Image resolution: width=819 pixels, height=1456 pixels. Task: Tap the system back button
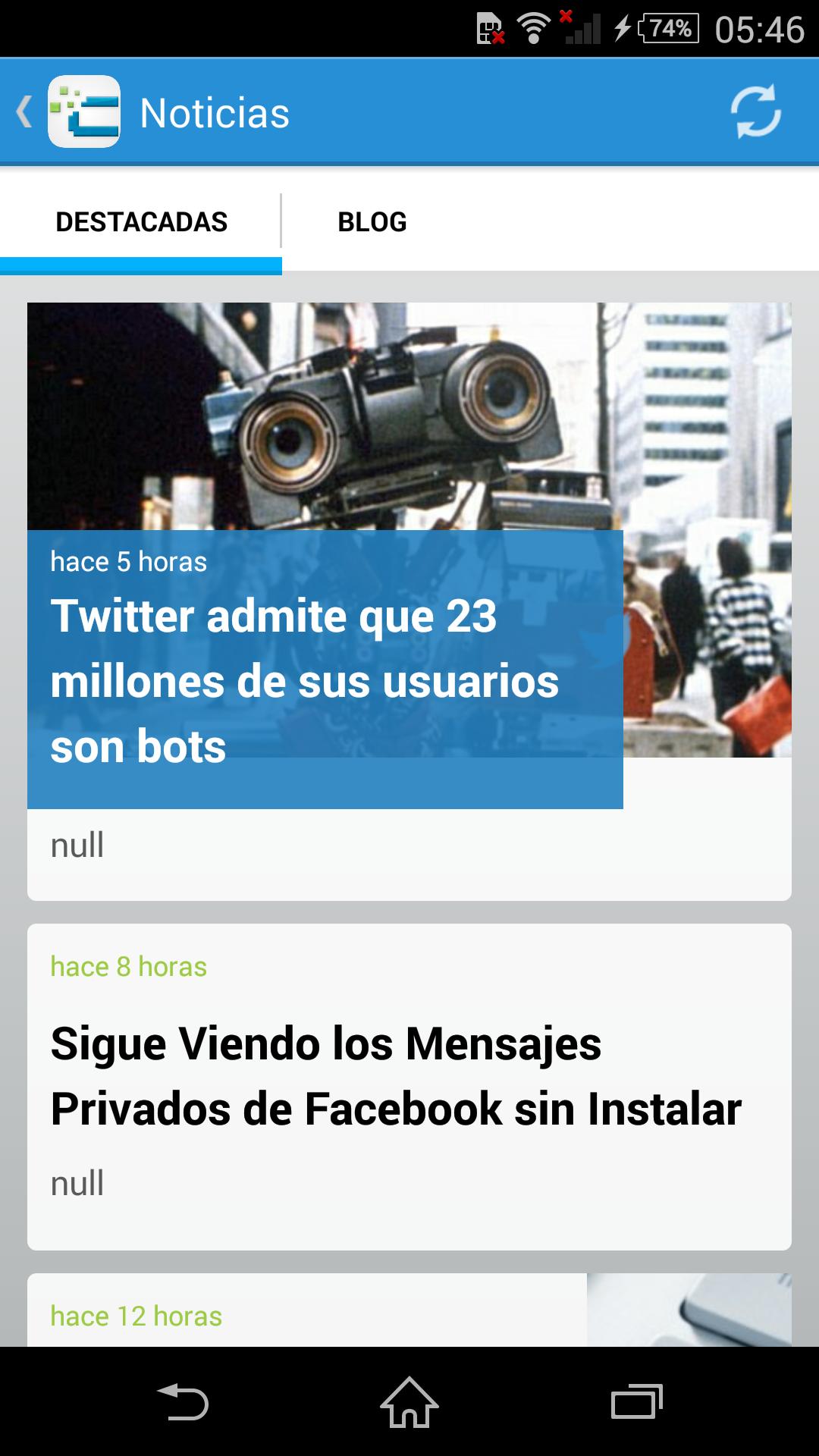(183, 1402)
